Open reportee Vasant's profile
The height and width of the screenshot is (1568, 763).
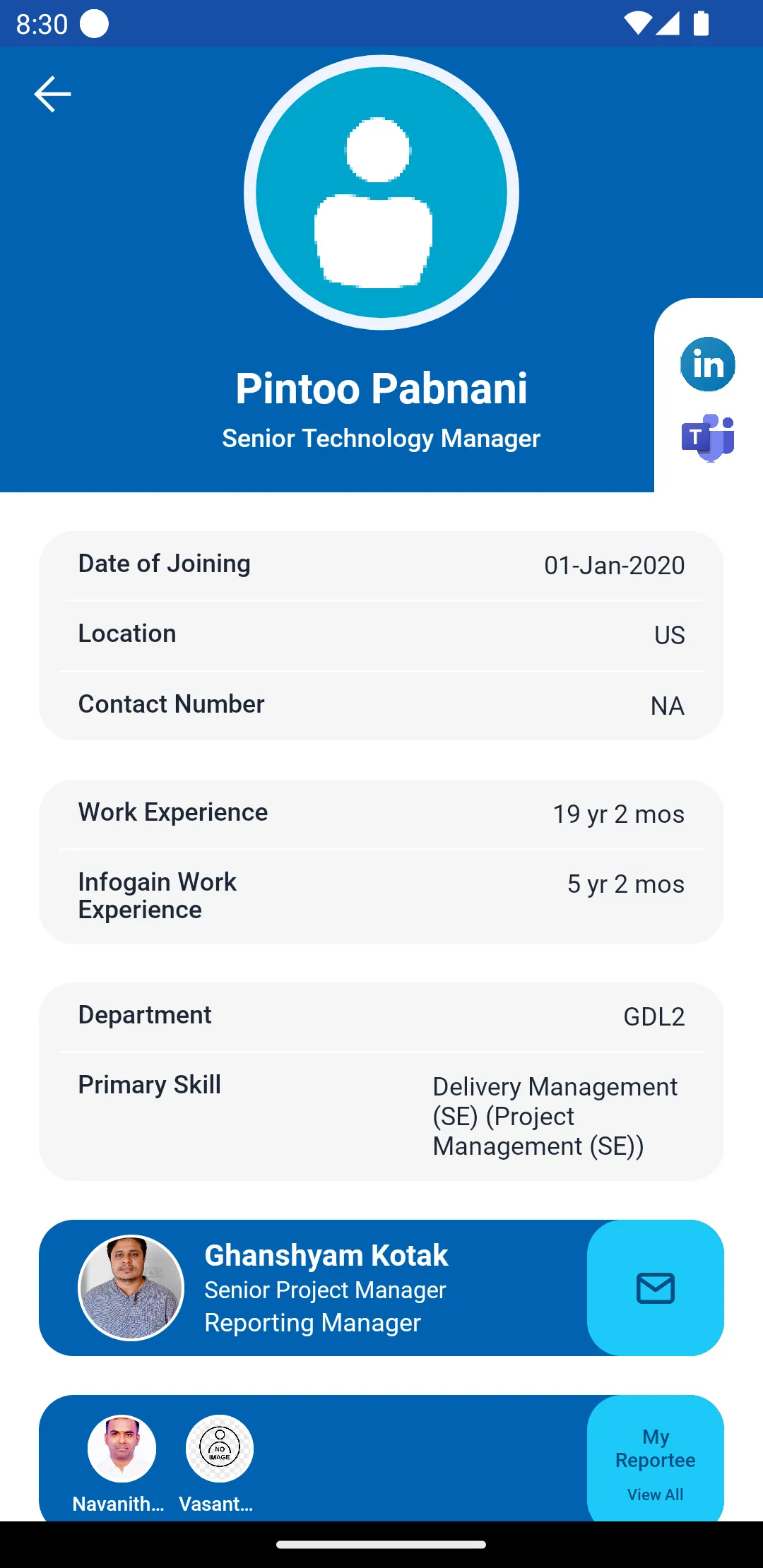218,1463
